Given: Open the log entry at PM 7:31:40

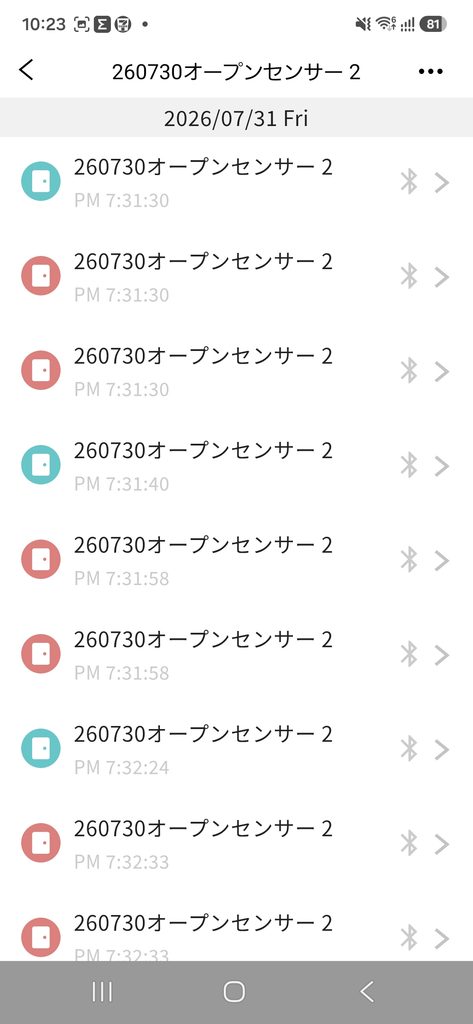Looking at the screenshot, I should click(236, 466).
